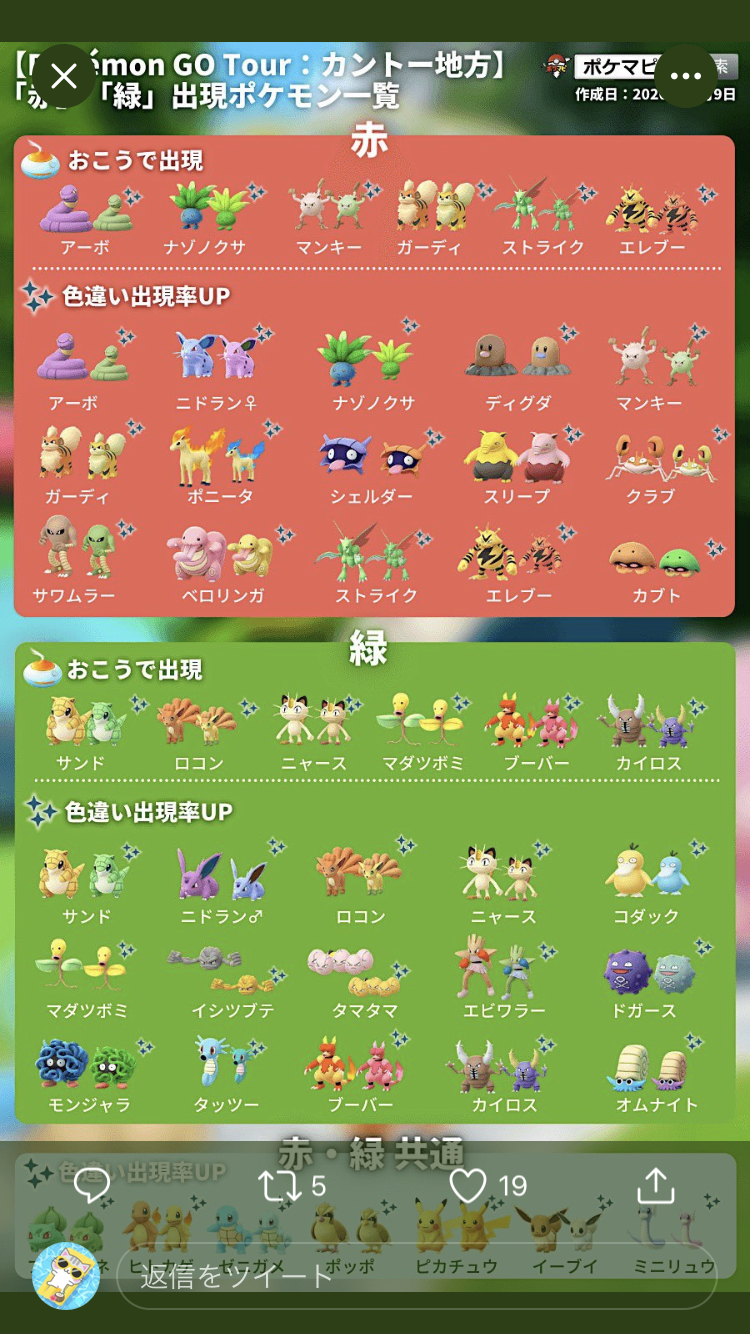
Task: Like this tweet with the heart
Action: [468, 1186]
